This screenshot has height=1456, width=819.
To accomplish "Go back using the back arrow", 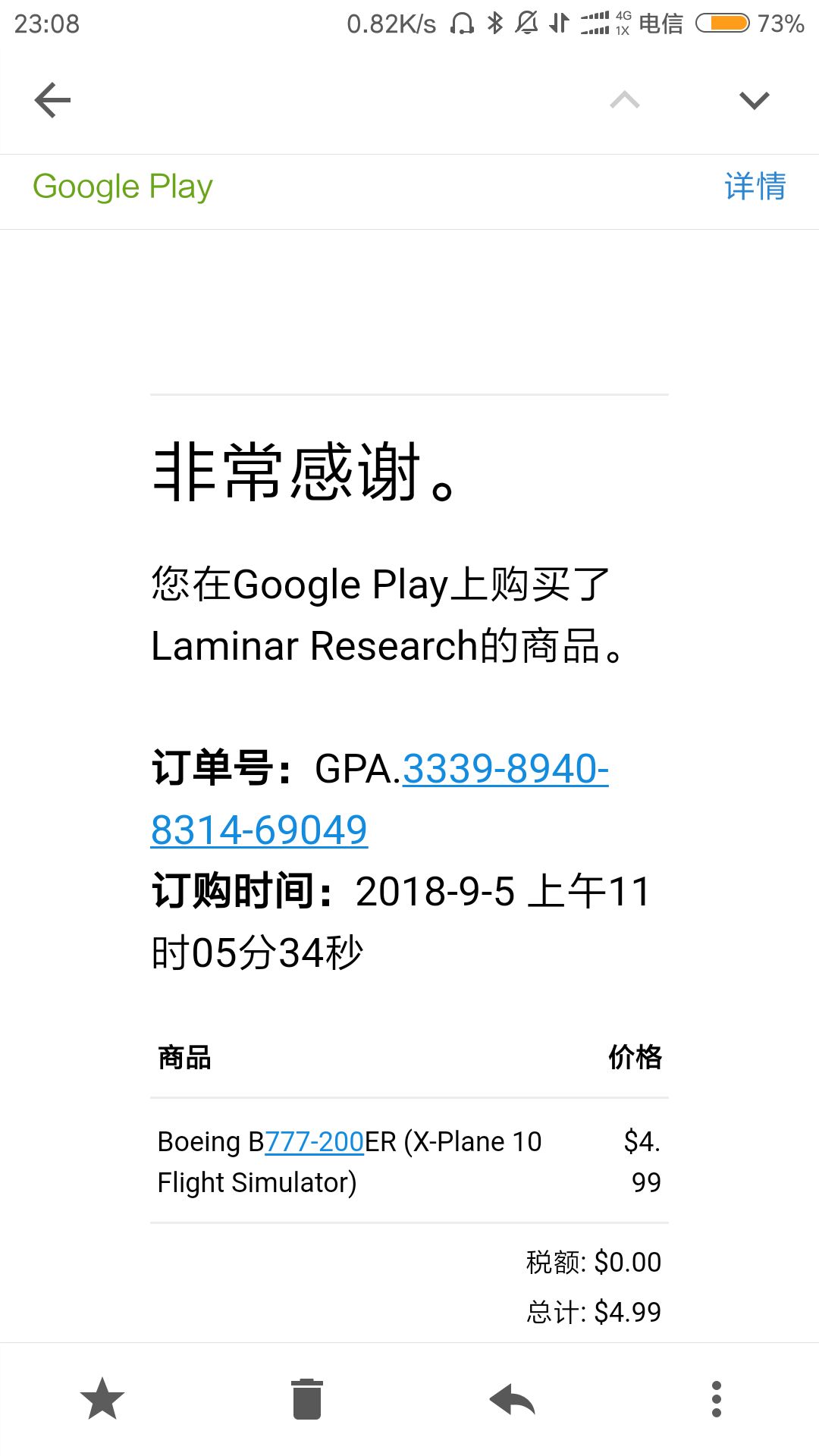I will coord(52,99).
